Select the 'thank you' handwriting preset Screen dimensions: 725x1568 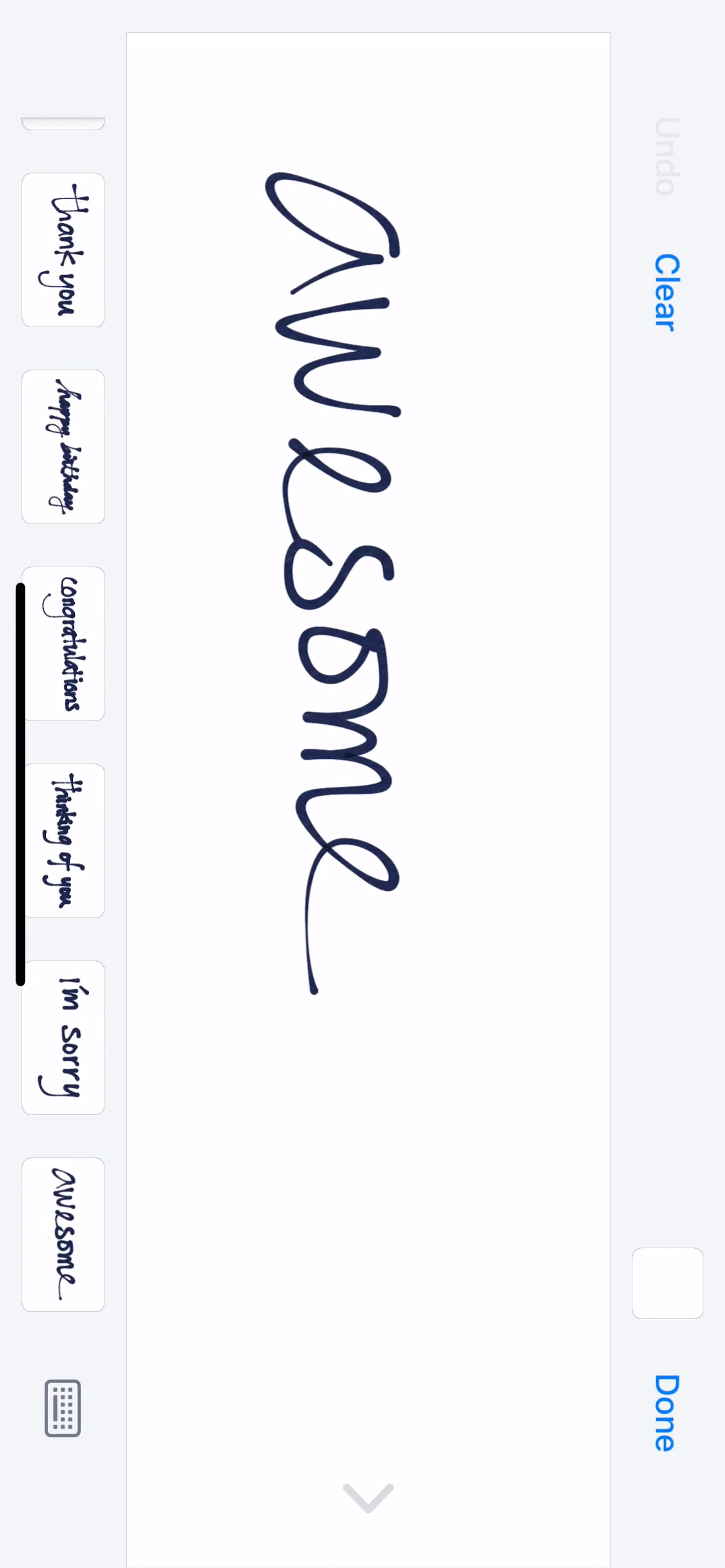pos(63,250)
